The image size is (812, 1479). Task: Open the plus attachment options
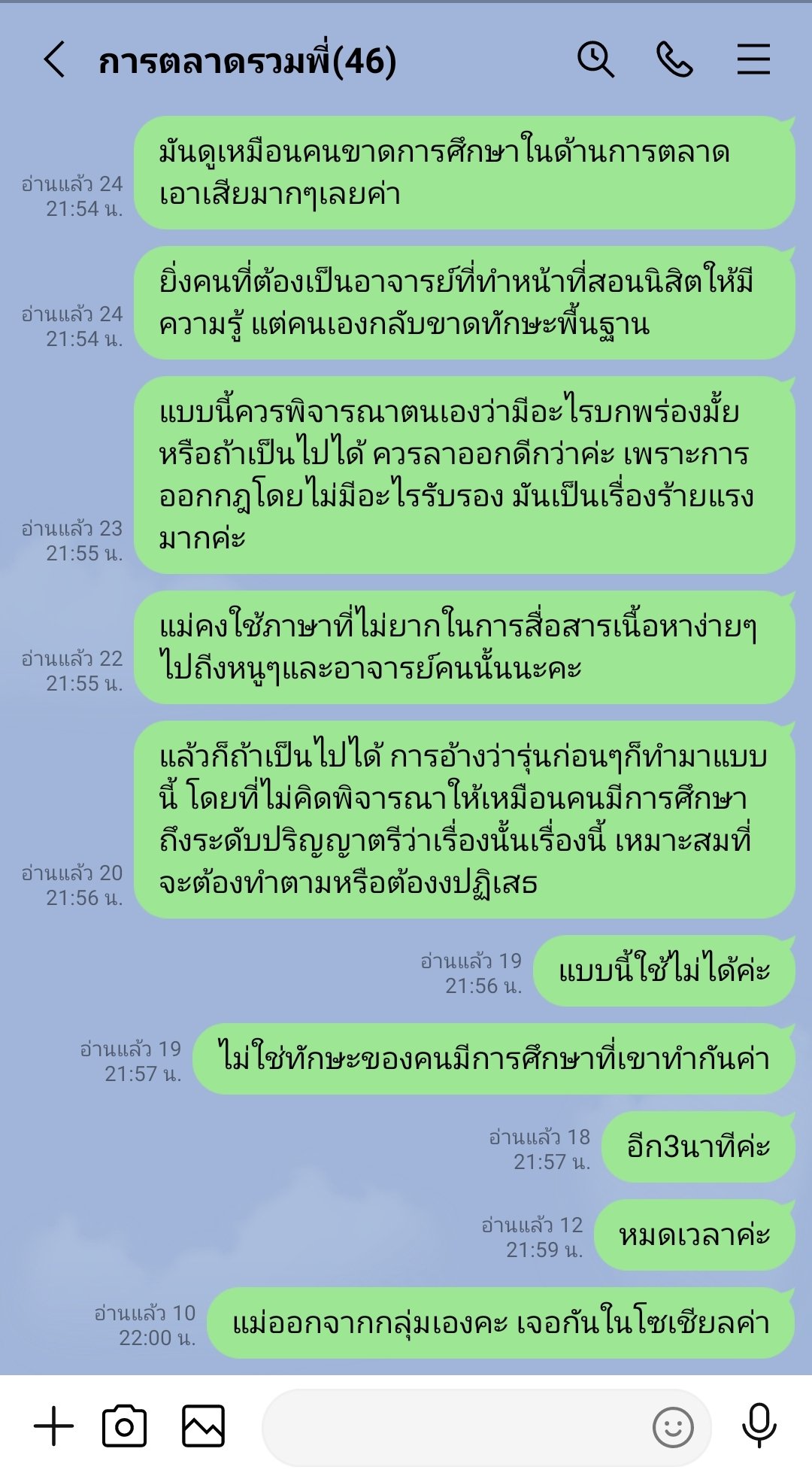[x=54, y=1426]
